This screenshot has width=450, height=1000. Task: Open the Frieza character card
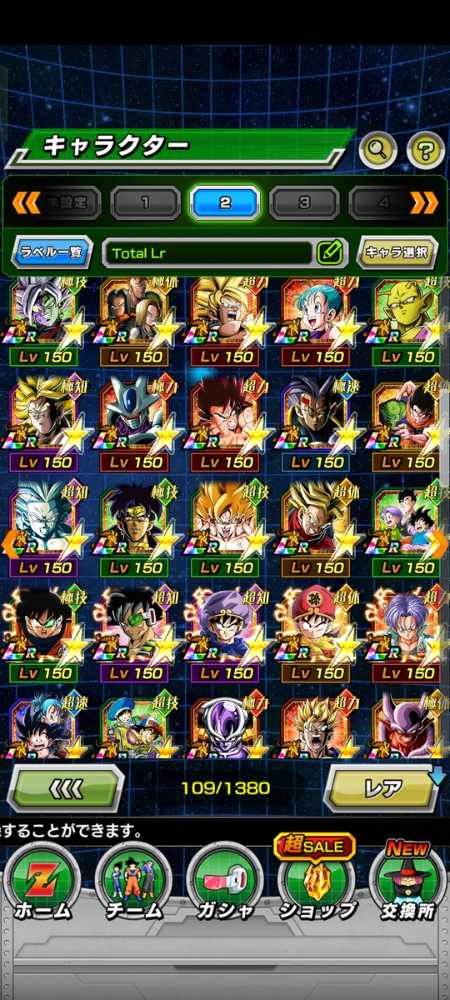click(x=225, y=727)
